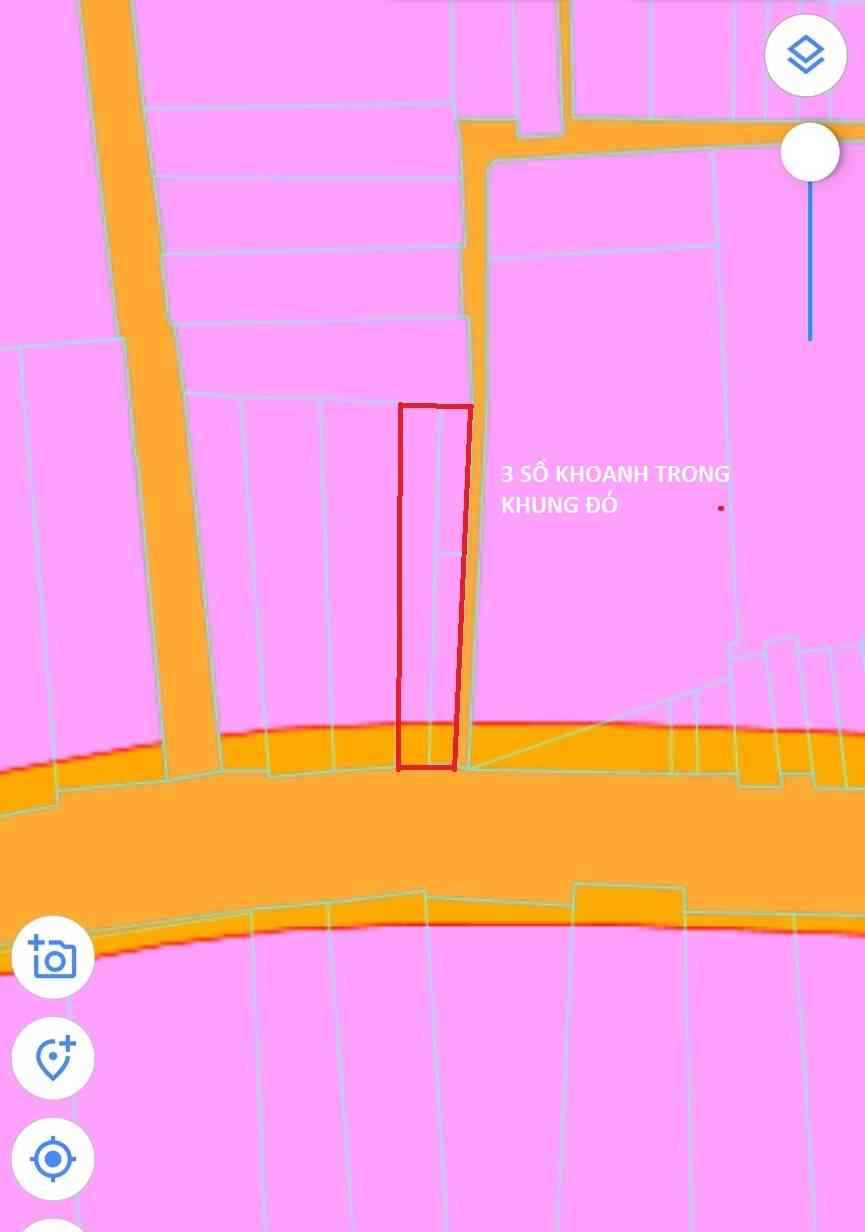Capture a map snapshot with the camera button
The height and width of the screenshot is (1232, 865).
[x=53, y=958]
